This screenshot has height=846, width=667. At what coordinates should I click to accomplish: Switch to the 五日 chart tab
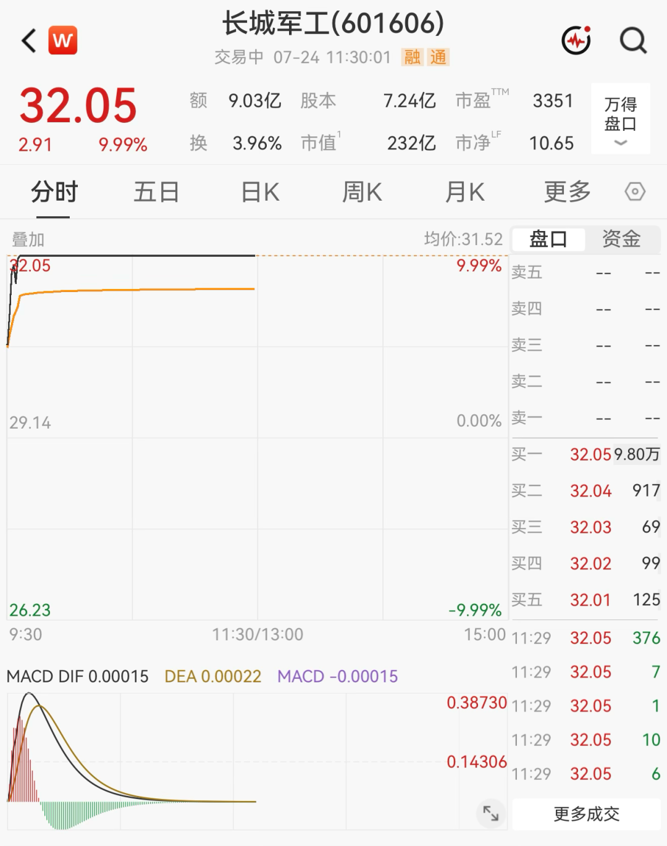pos(156,192)
